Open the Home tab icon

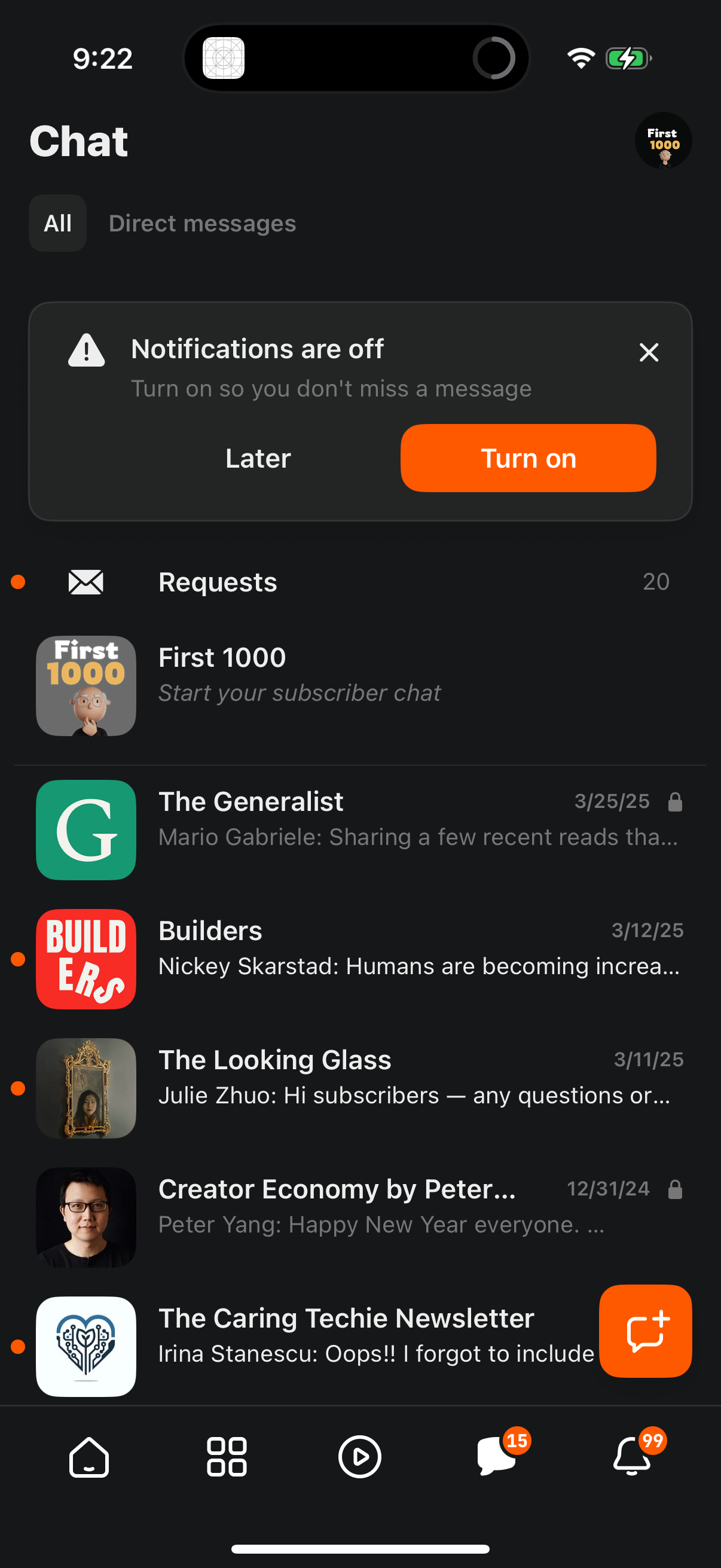click(89, 1457)
